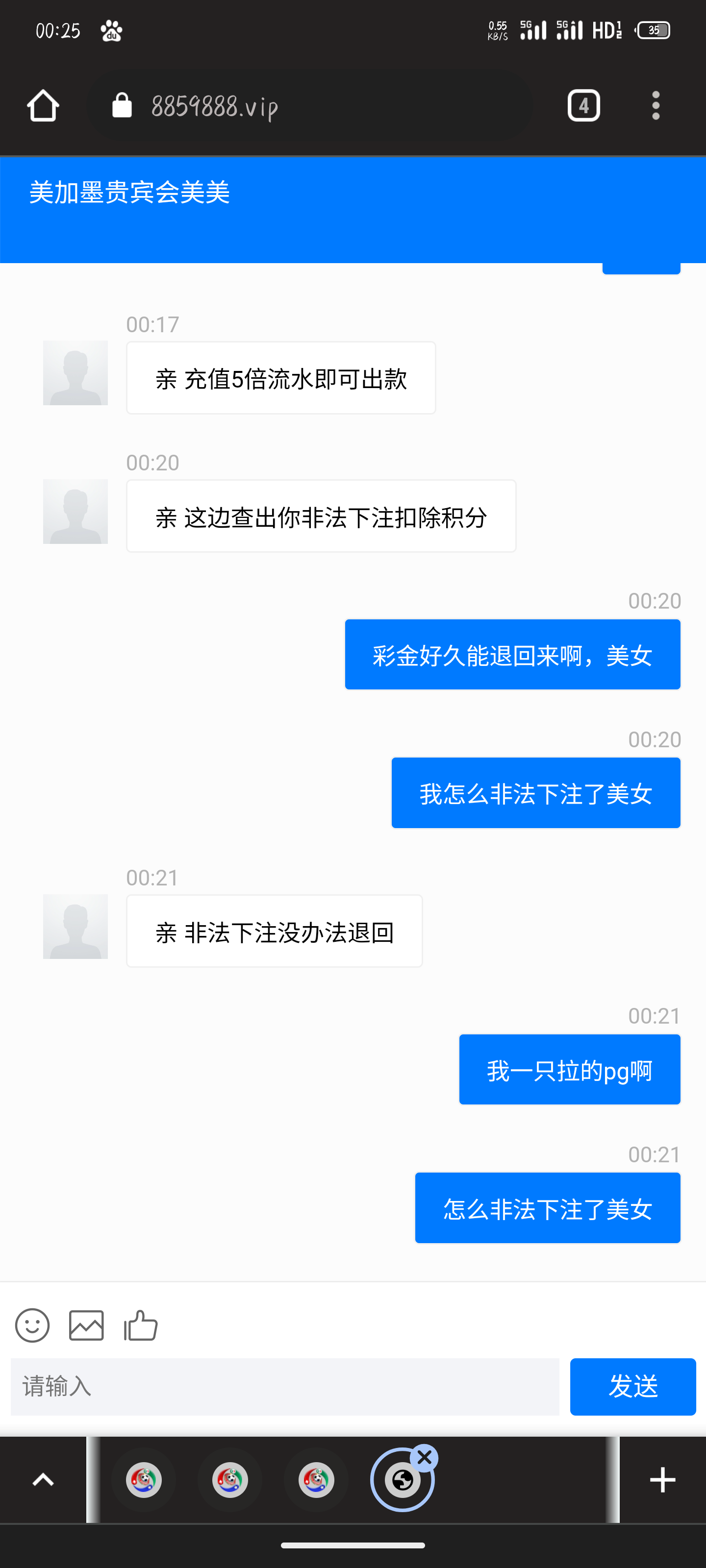The width and height of the screenshot is (706, 1568).
Task: Add a new browser tab
Action: pos(662,1480)
